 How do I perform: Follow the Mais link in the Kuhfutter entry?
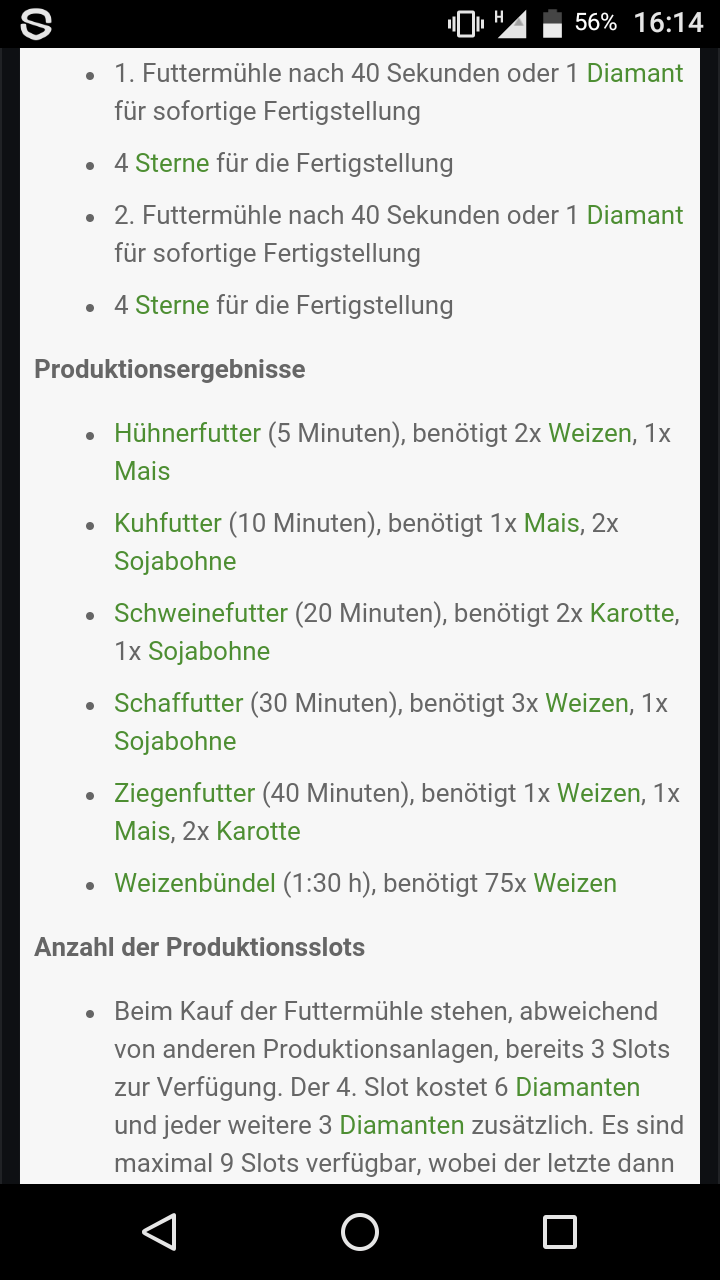551,523
